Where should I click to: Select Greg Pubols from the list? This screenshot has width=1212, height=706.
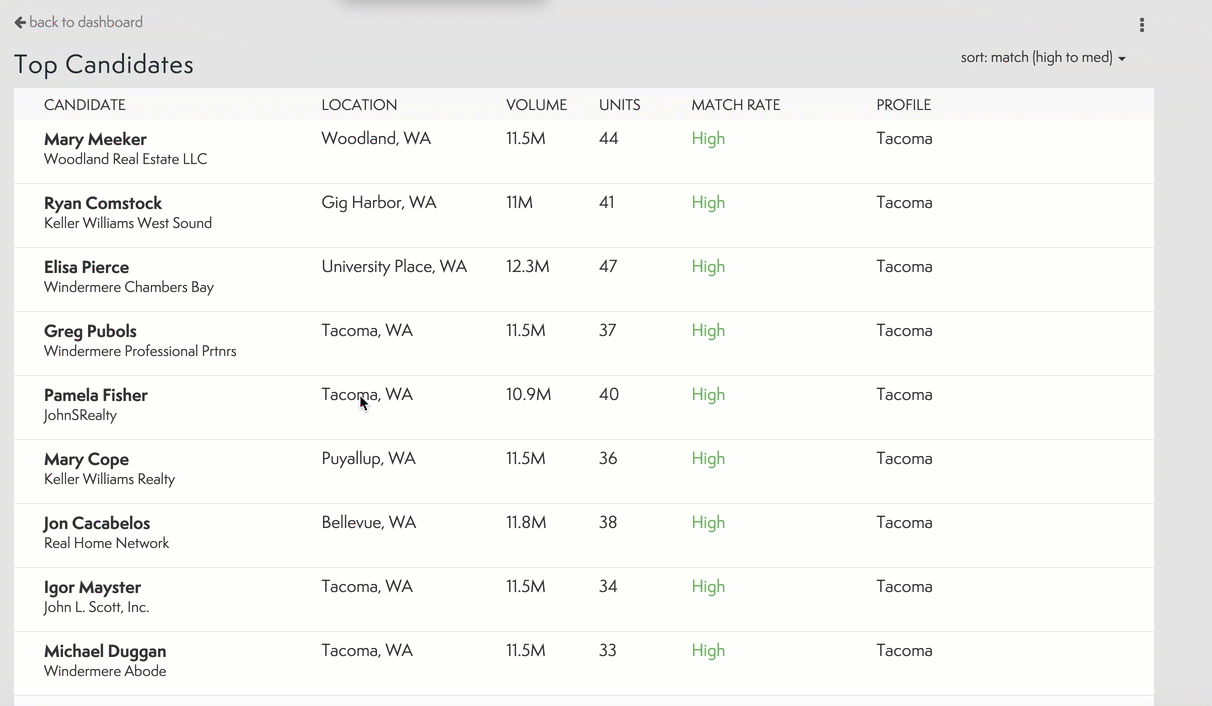click(x=90, y=331)
